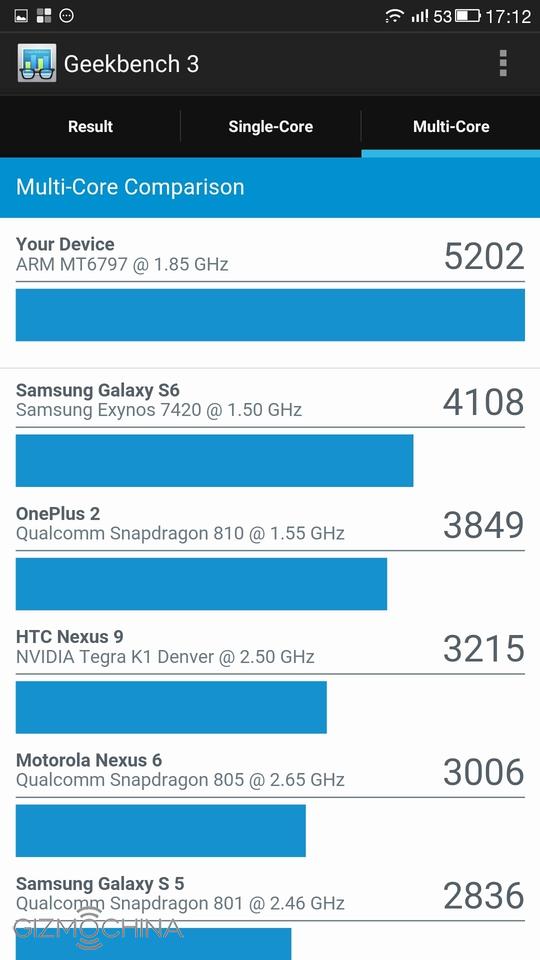This screenshot has width=540, height=960.
Task: Open the overflow menu
Action: pos(503,64)
